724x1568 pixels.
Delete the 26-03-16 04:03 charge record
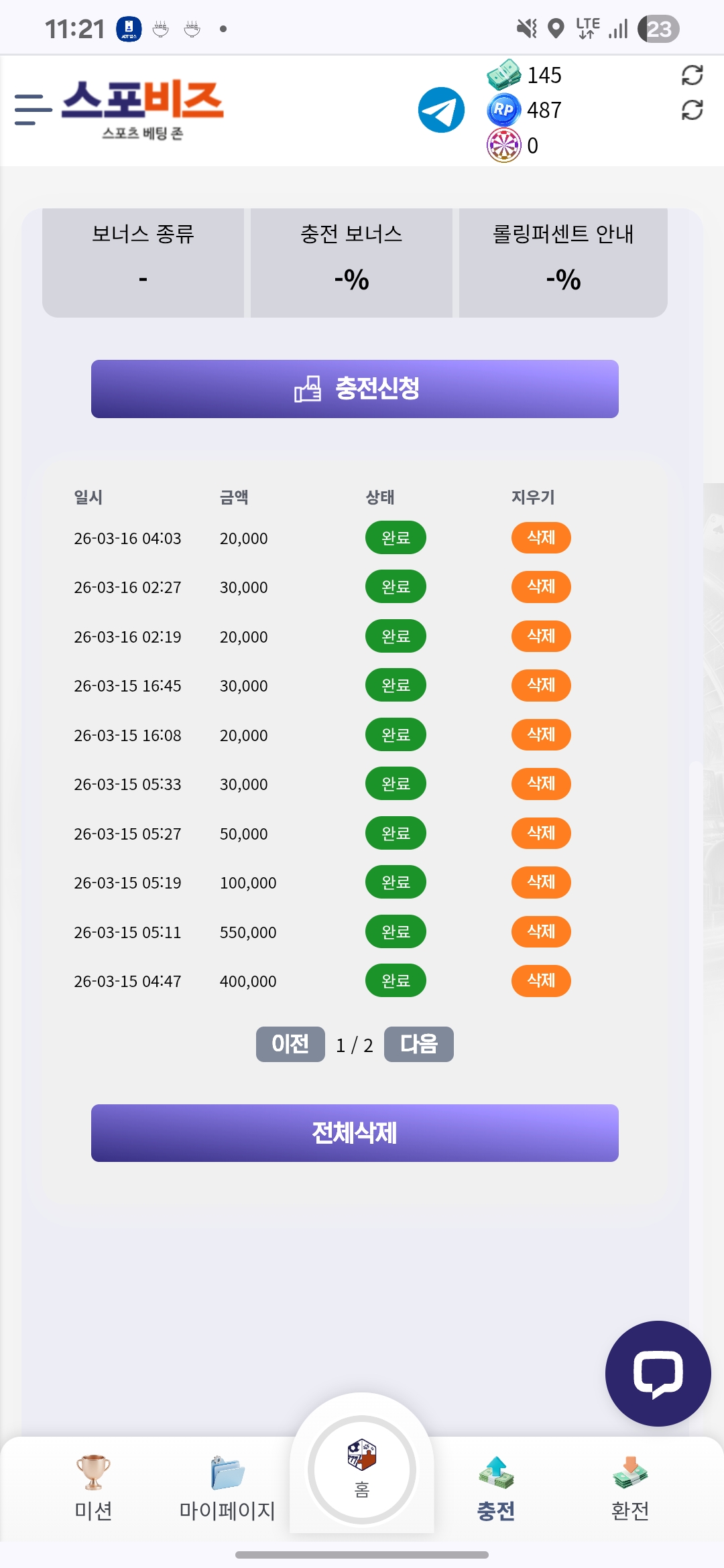point(541,537)
